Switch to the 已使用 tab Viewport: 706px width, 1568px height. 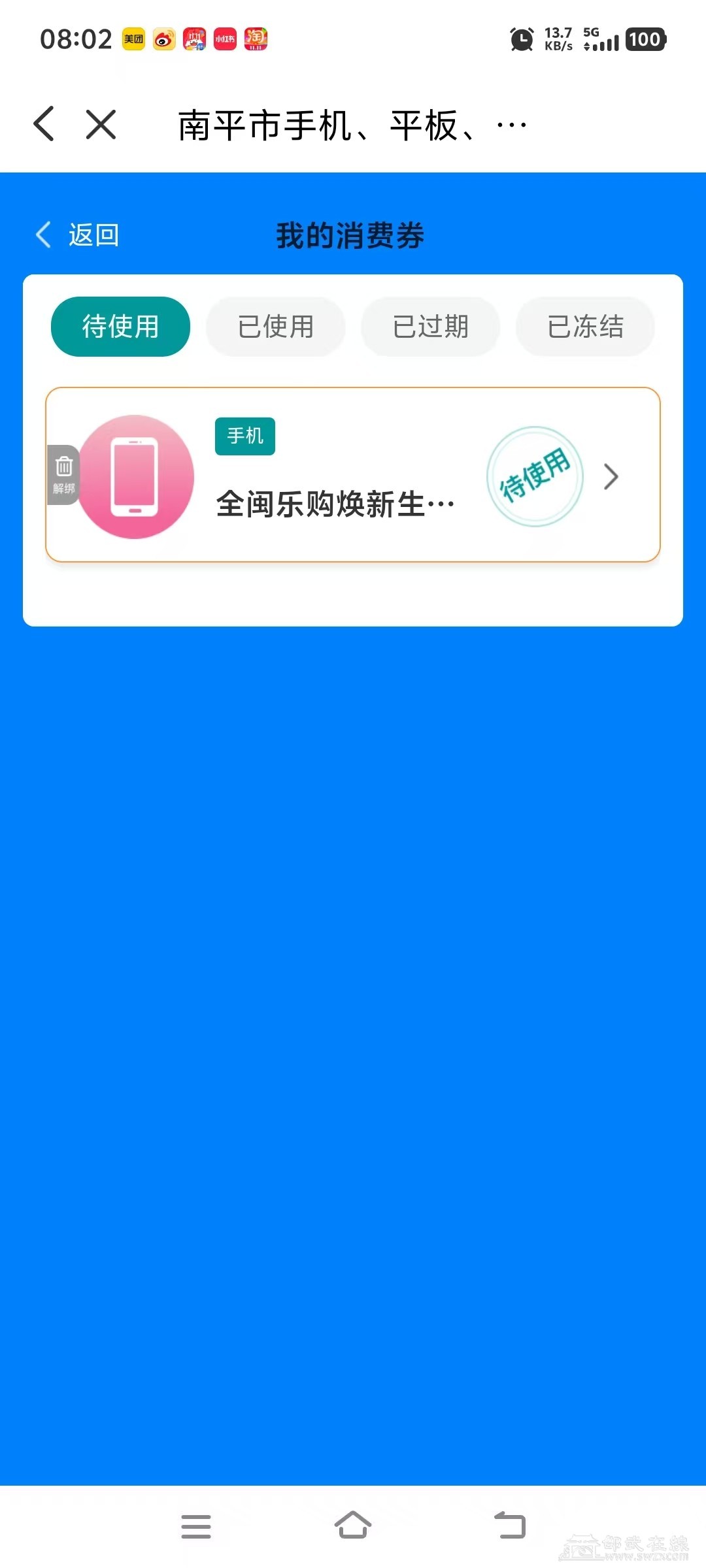pyautogui.click(x=275, y=327)
